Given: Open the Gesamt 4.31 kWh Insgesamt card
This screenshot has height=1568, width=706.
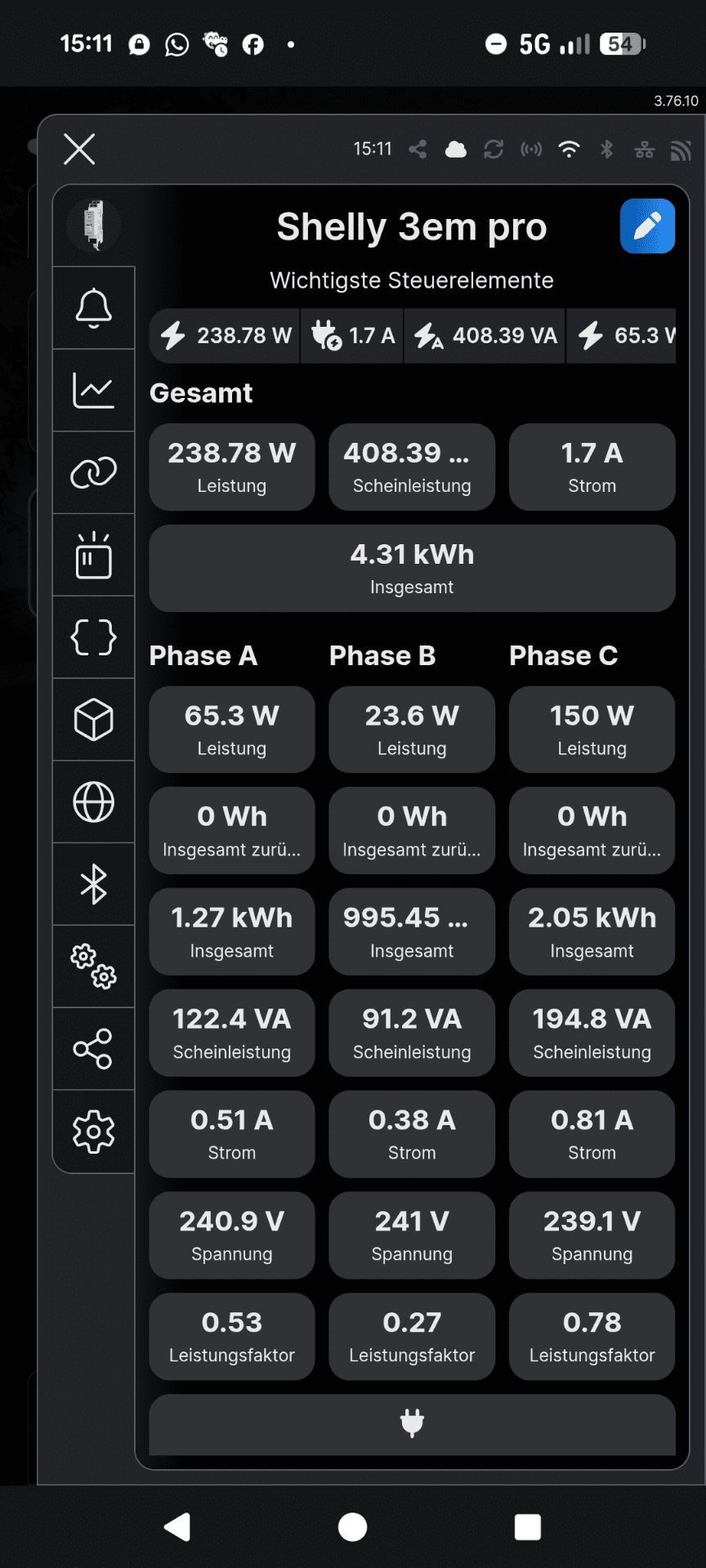Looking at the screenshot, I should tap(412, 568).
